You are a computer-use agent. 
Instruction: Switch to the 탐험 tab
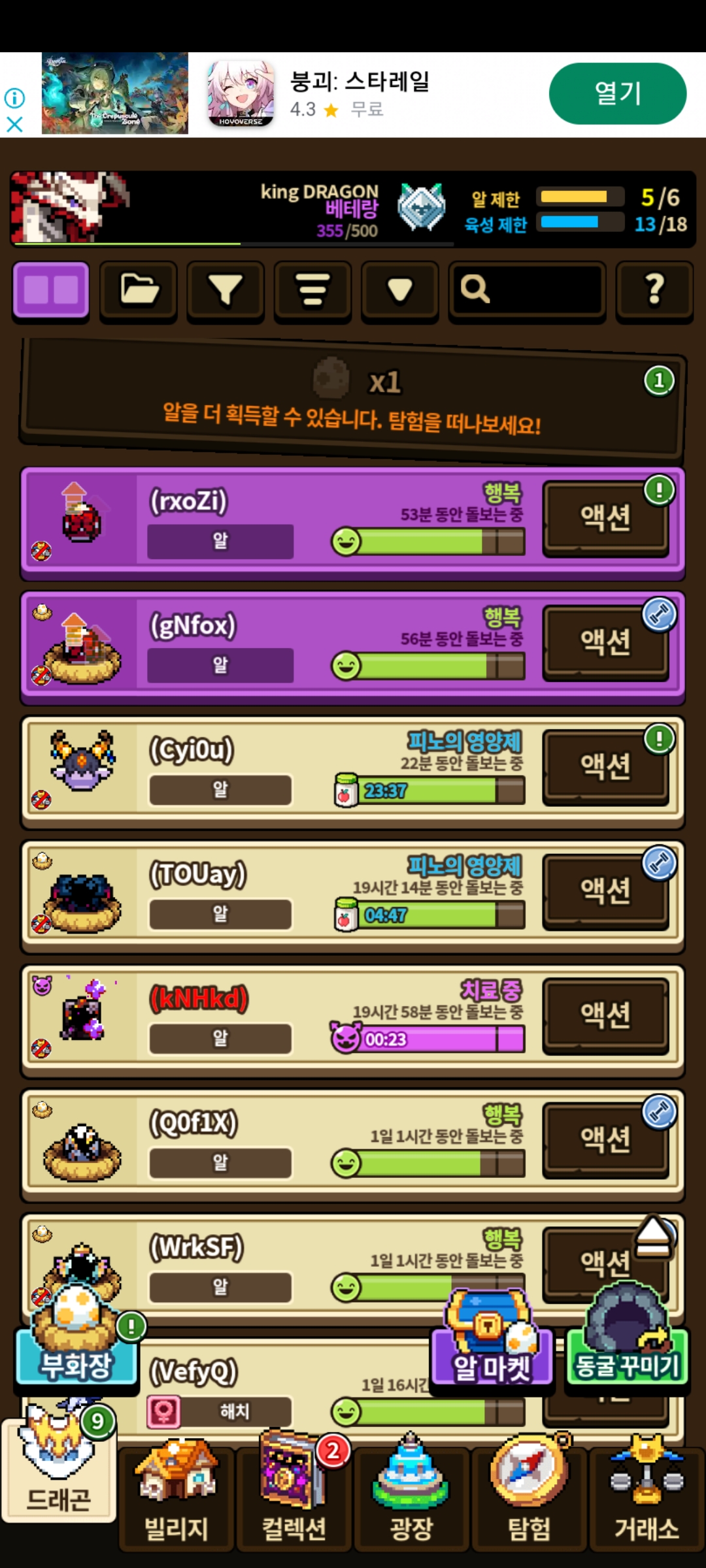point(529,1503)
